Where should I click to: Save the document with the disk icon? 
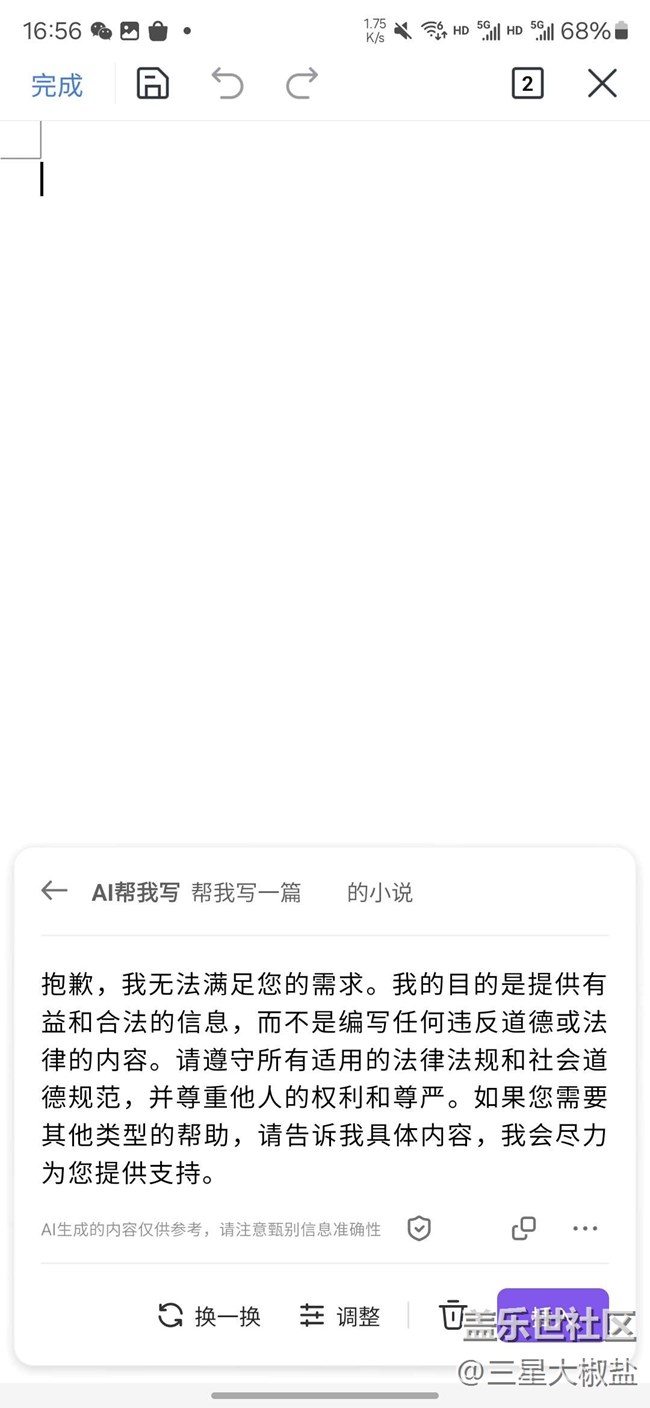(x=152, y=84)
